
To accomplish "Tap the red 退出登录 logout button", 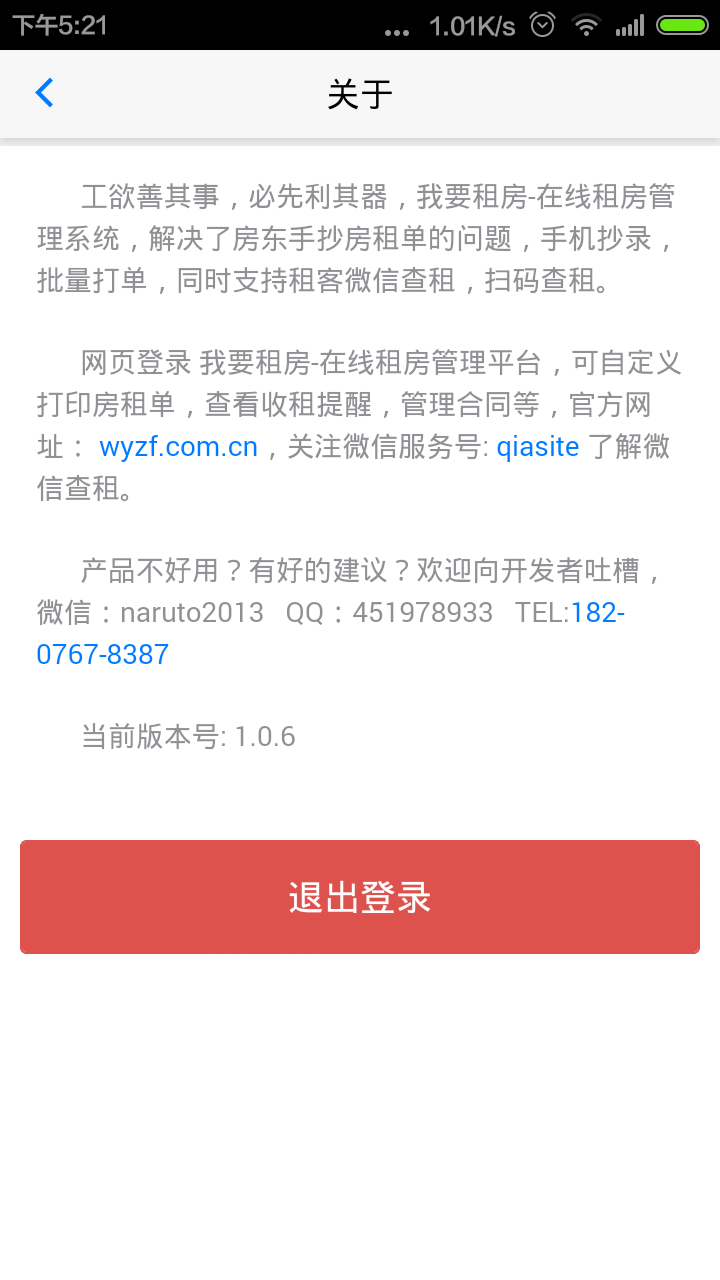I will pos(360,897).
